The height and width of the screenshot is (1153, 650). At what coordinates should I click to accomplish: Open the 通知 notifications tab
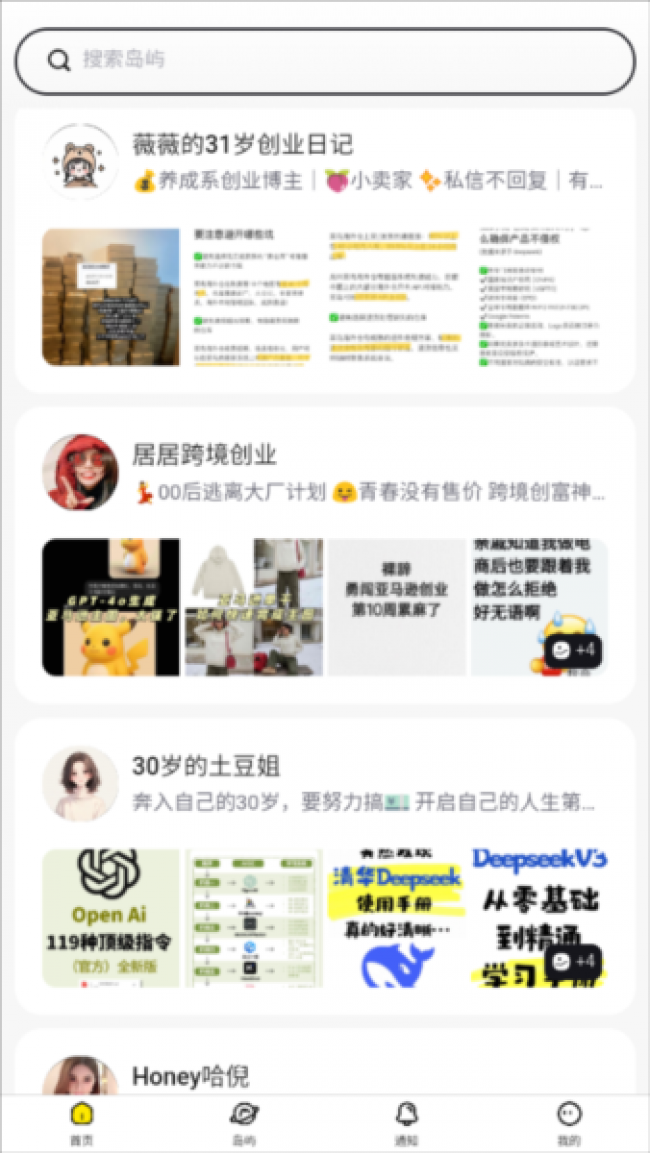406,1123
